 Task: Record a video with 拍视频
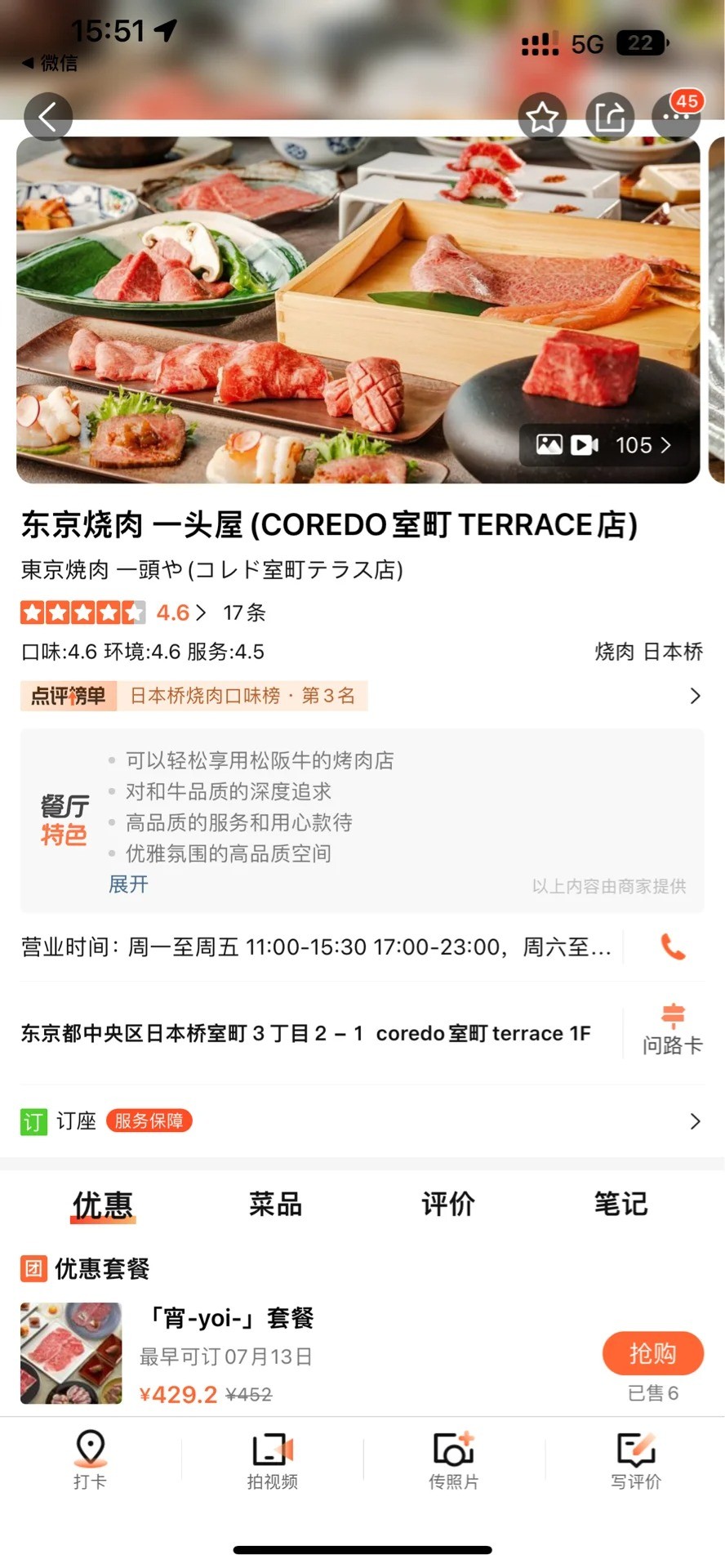pyautogui.click(x=272, y=1460)
